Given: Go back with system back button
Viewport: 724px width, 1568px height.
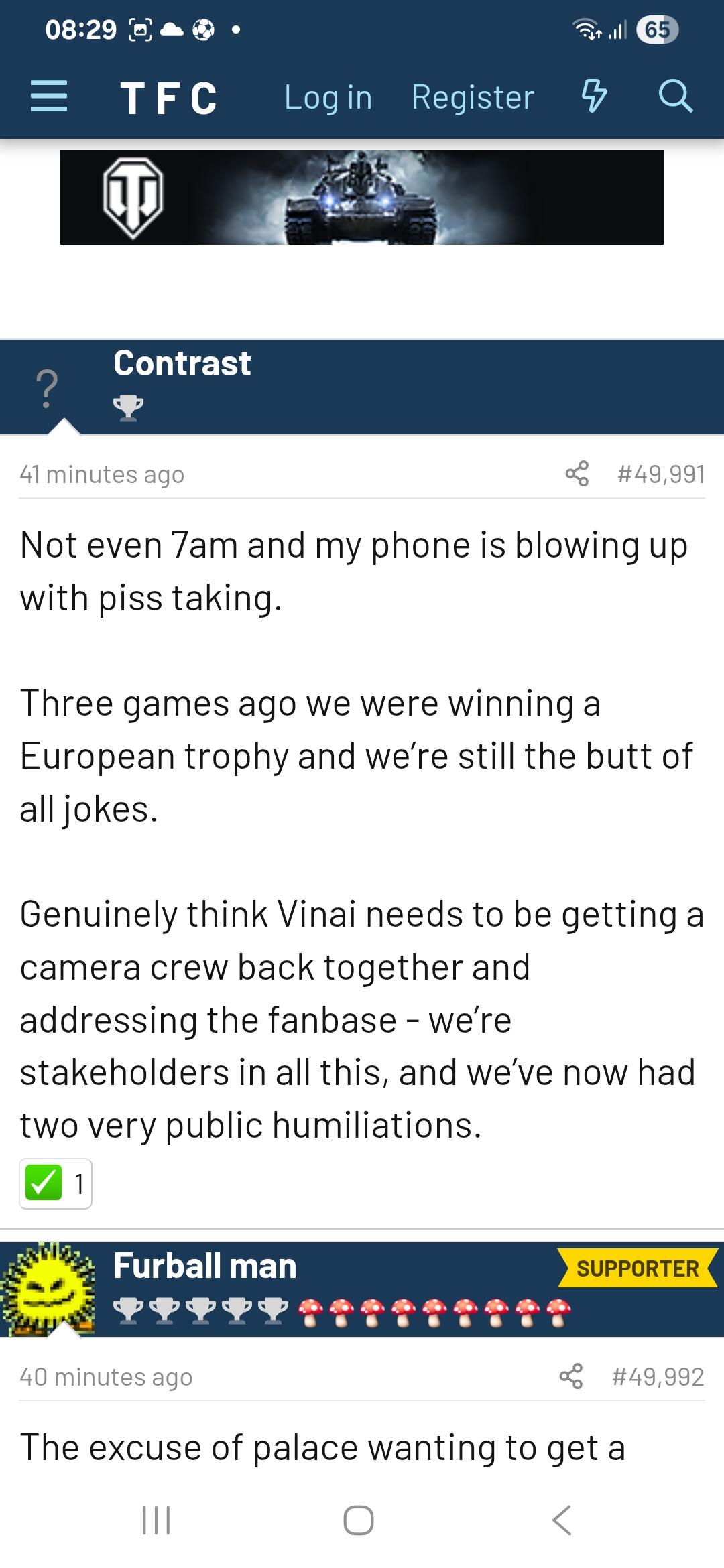Looking at the screenshot, I should tap(562, 1520).
